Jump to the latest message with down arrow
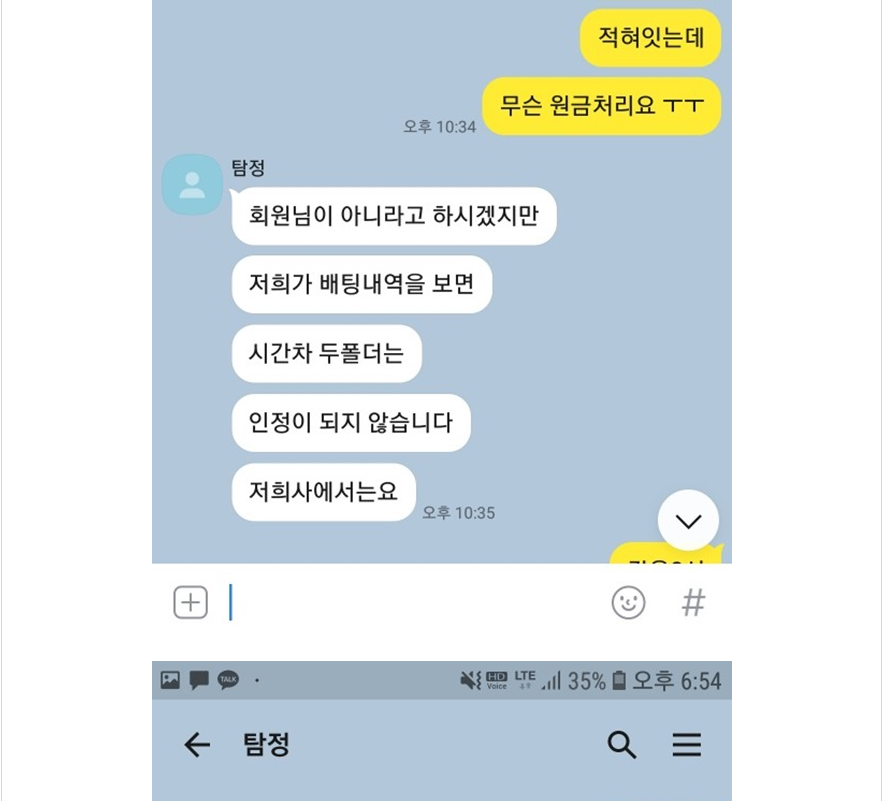 [x=688, y=520]
